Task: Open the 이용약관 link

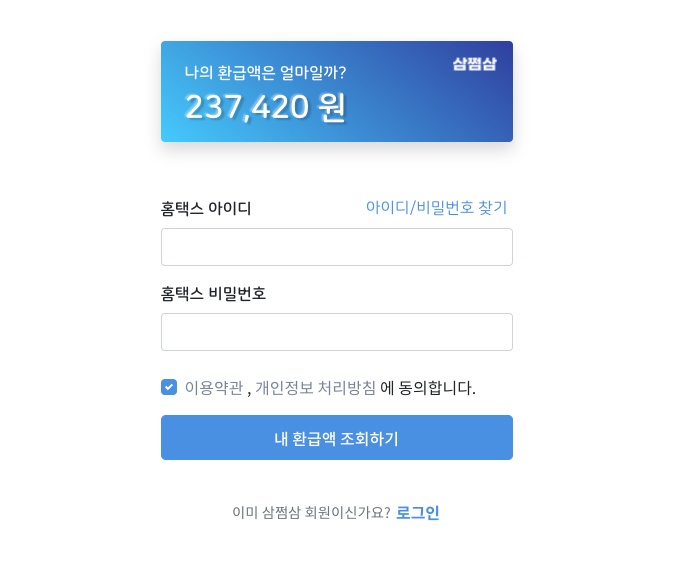Action: coord(213,387)
